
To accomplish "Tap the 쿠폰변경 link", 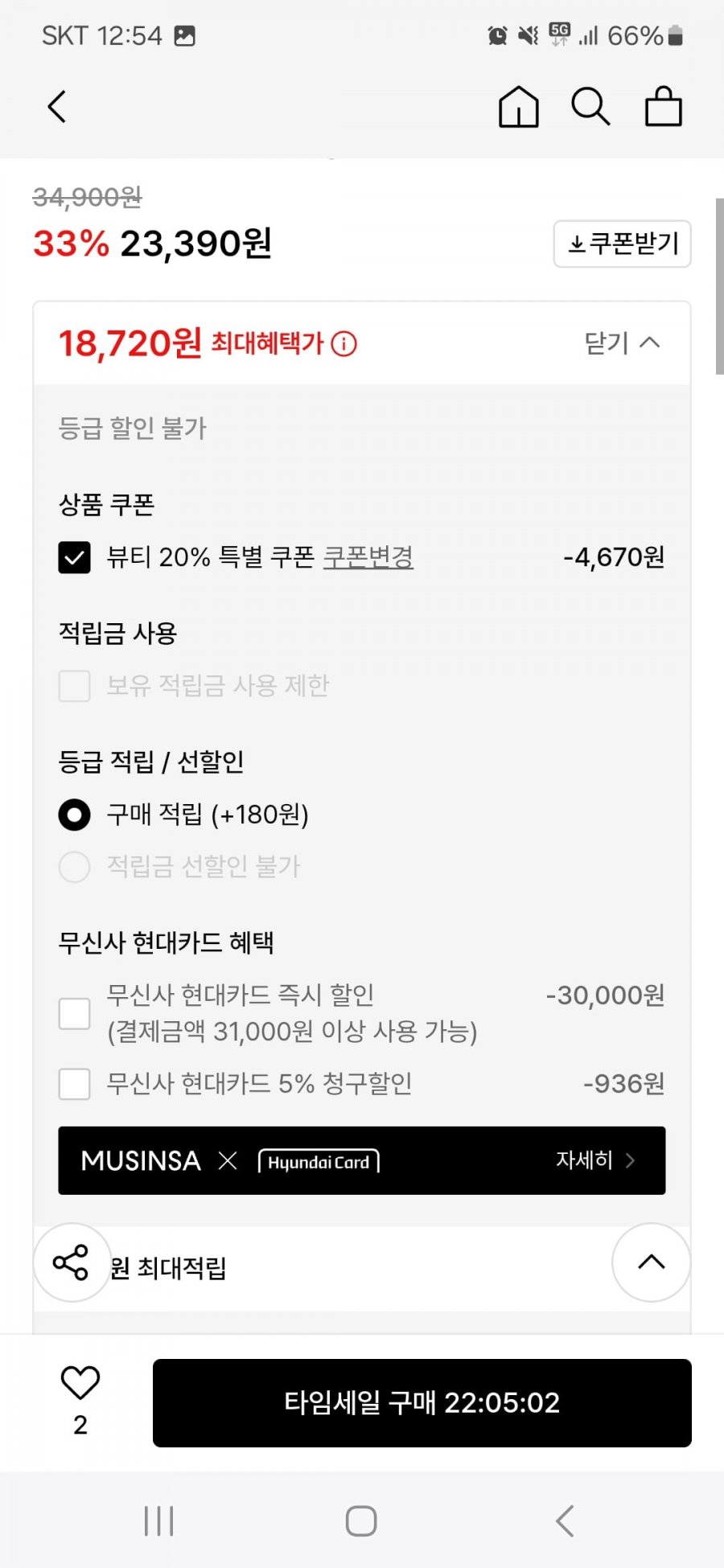I will (368, 557).
